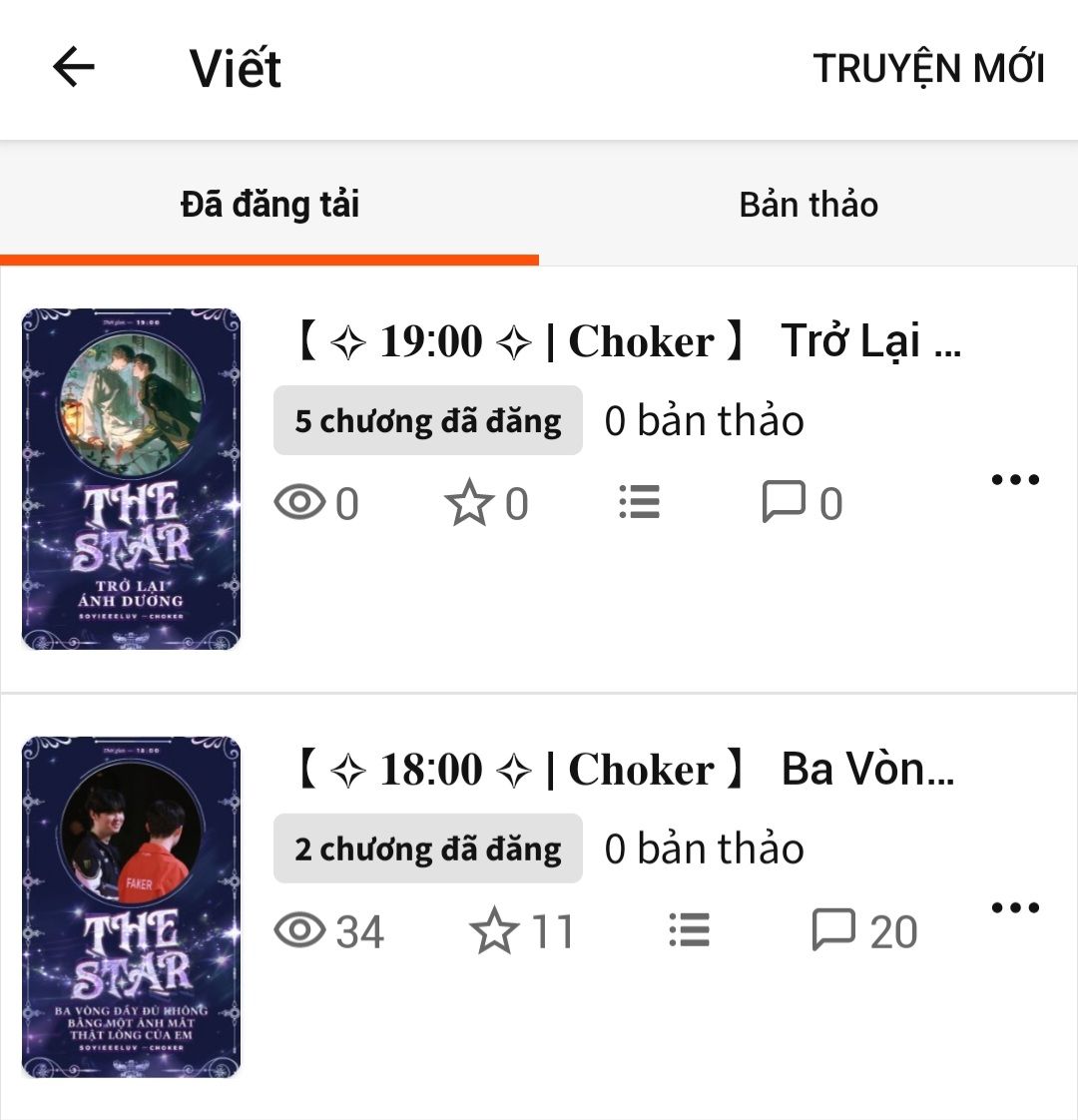Open the 19:00 Choker Trở Lại story
Image resolution: width=1078 pixels, height=1120 pixels.
(x=627, y=341)
